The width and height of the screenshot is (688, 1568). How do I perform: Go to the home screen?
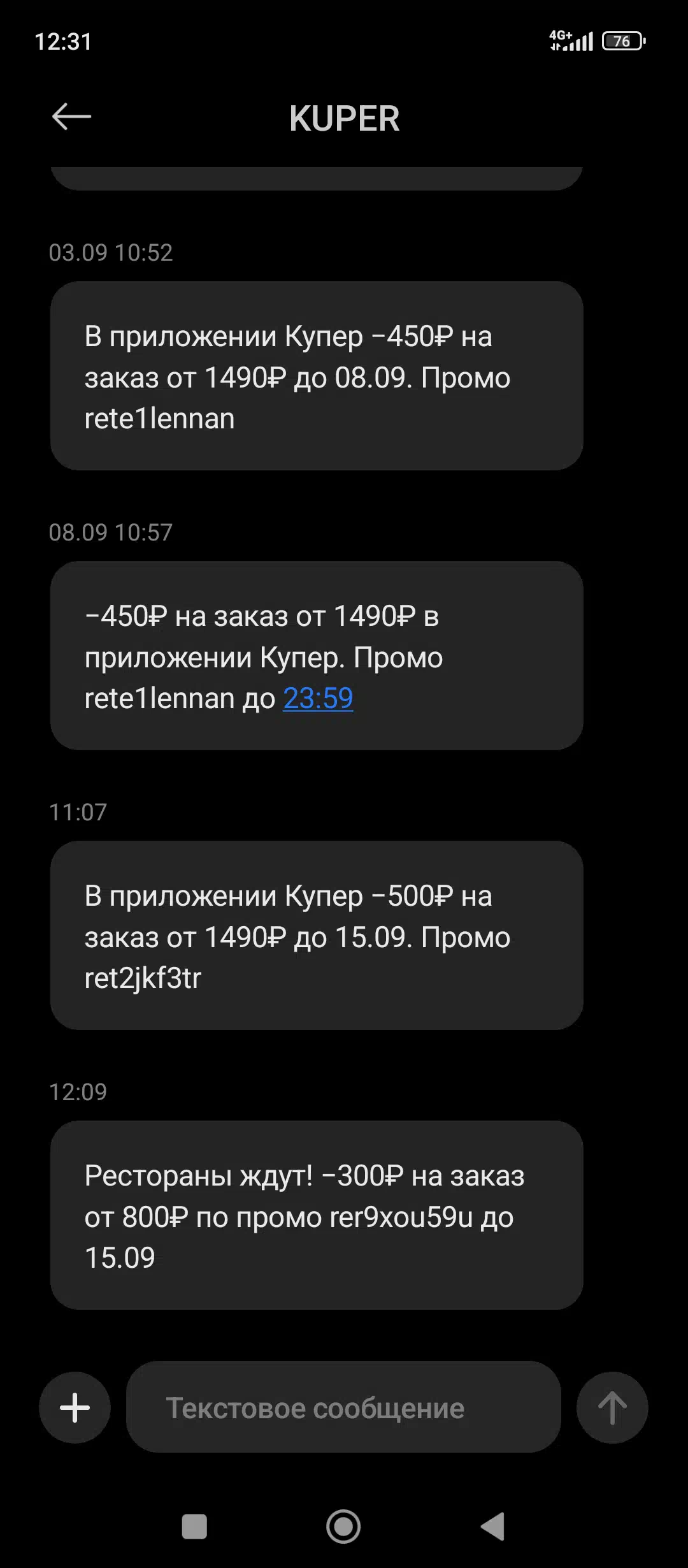(343, 1527)
